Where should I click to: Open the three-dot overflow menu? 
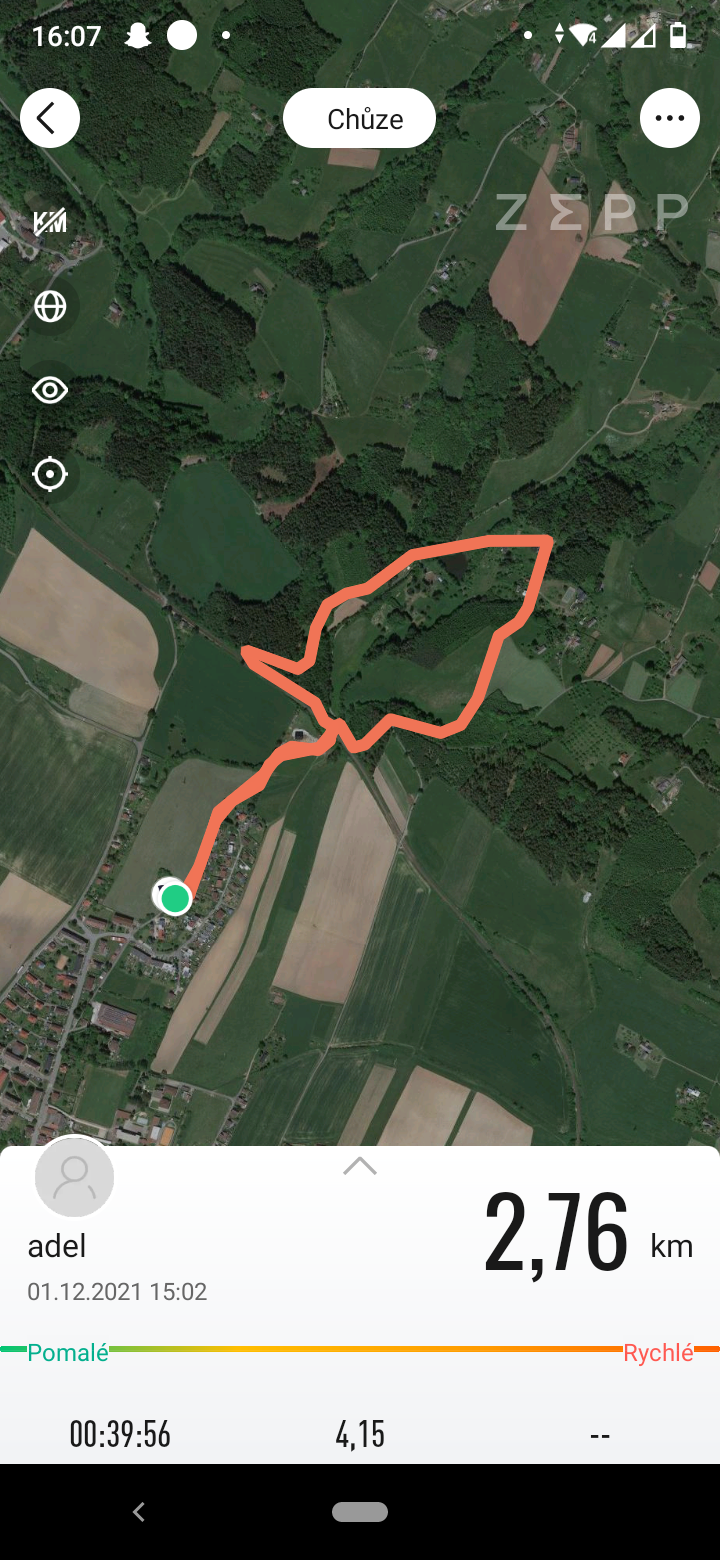coord(669,118)
